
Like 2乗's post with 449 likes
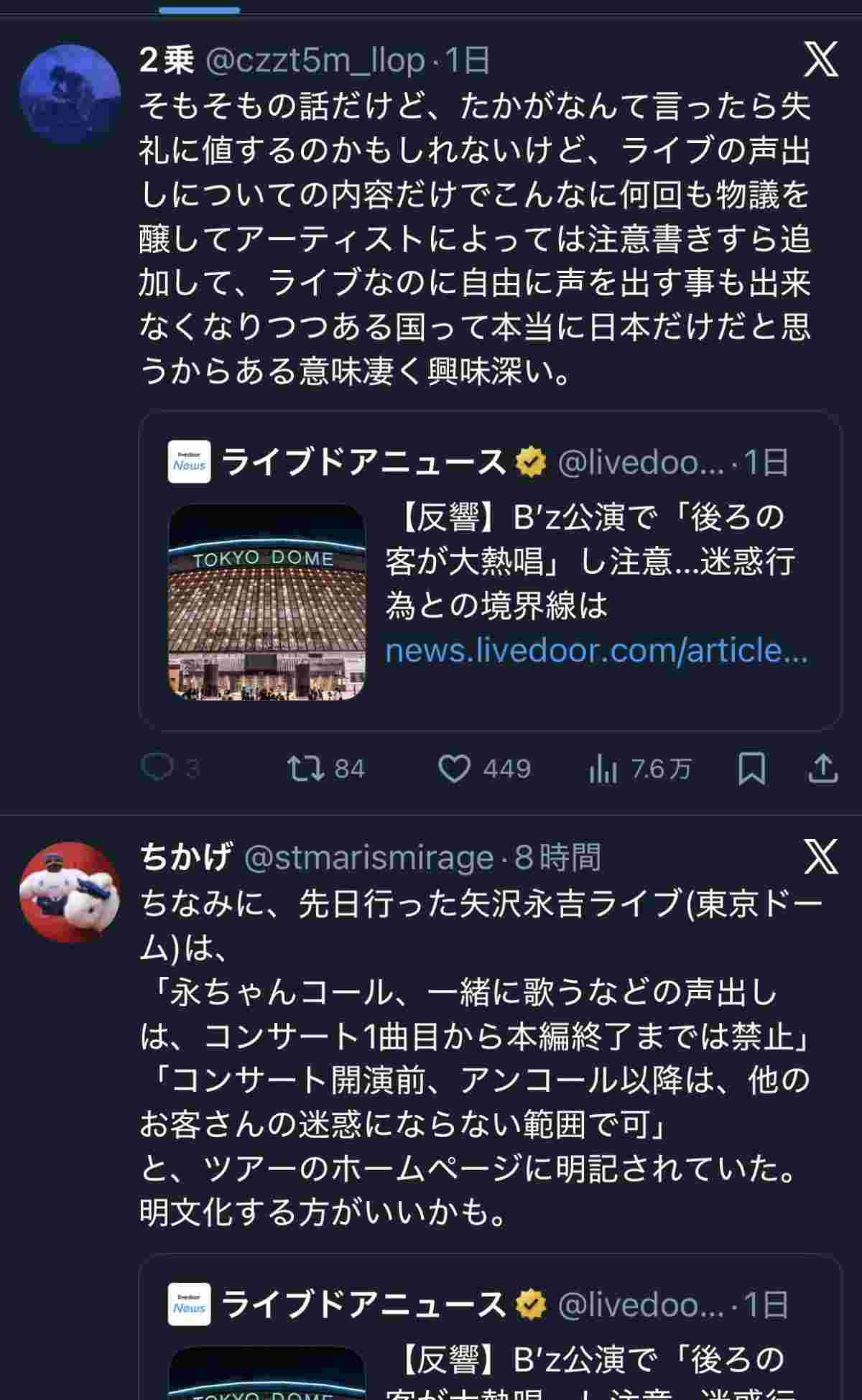click(454, 769)
